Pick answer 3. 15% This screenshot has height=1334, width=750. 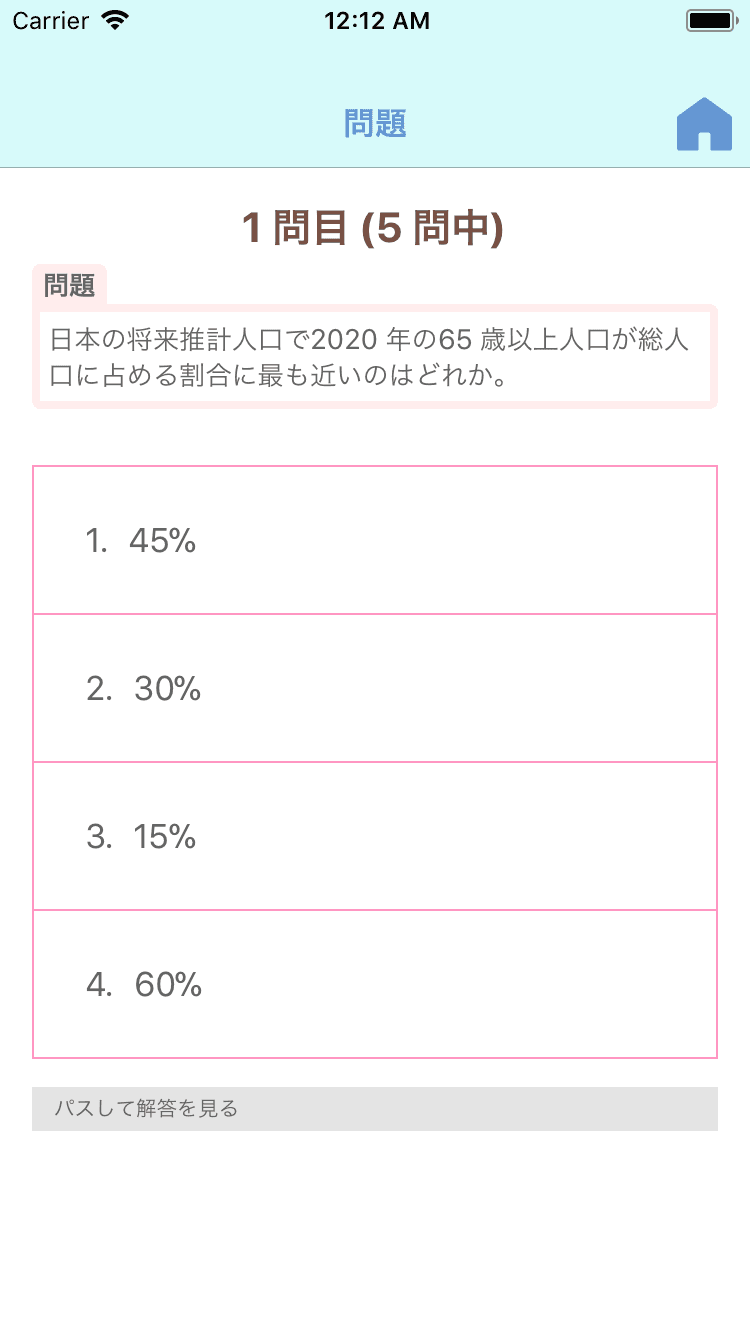(x=375, y=836)
